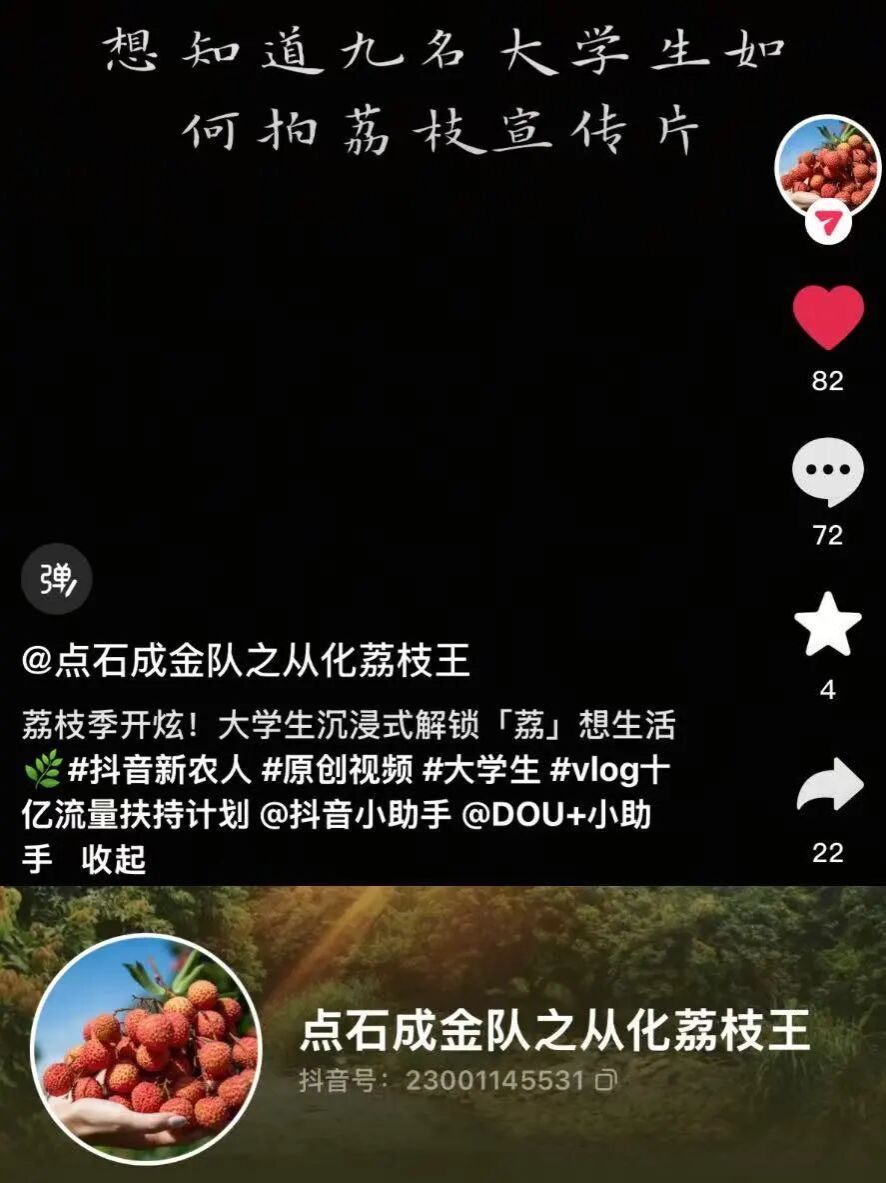Collapse the caption with 收起
The height and width of the screenshot is (1183, 886).
(x=113, y=859)
